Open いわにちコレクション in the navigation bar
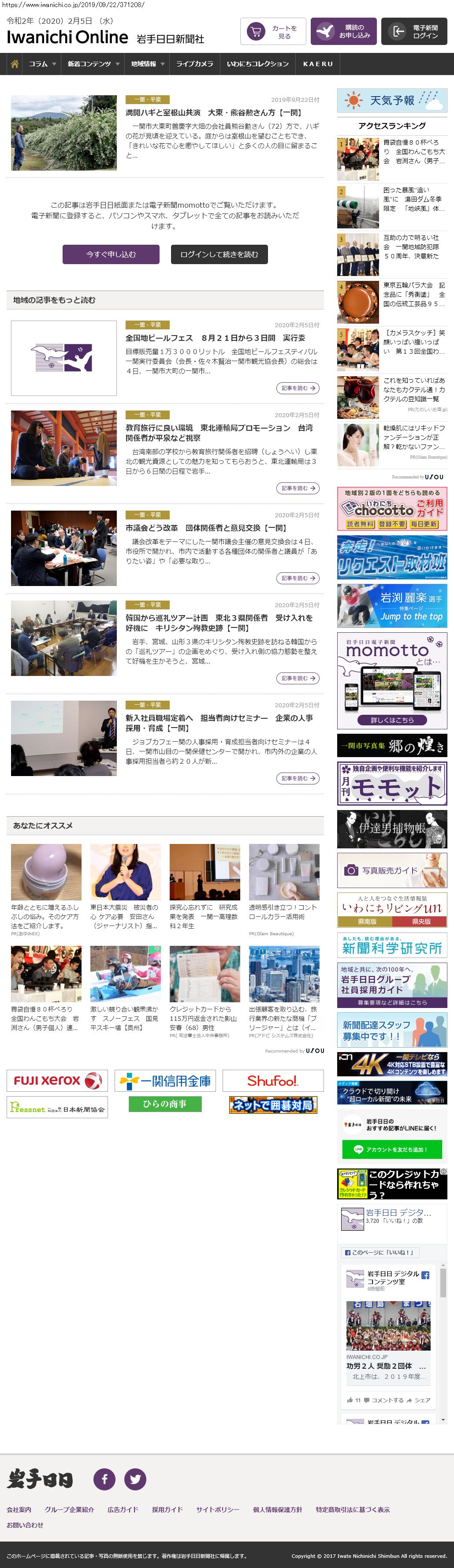 pos(257,64)
